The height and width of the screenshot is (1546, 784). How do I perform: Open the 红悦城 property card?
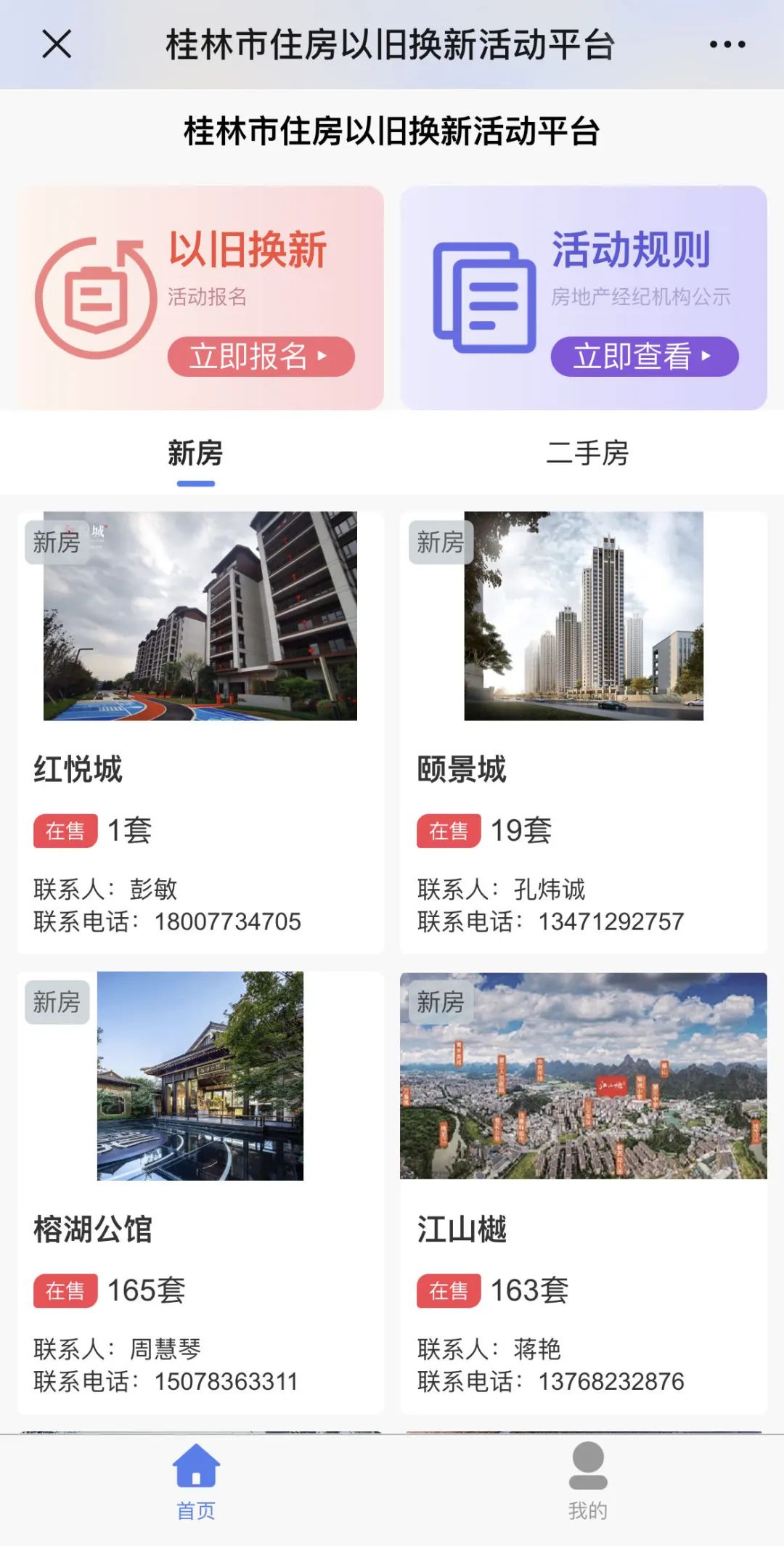point(200,732)
